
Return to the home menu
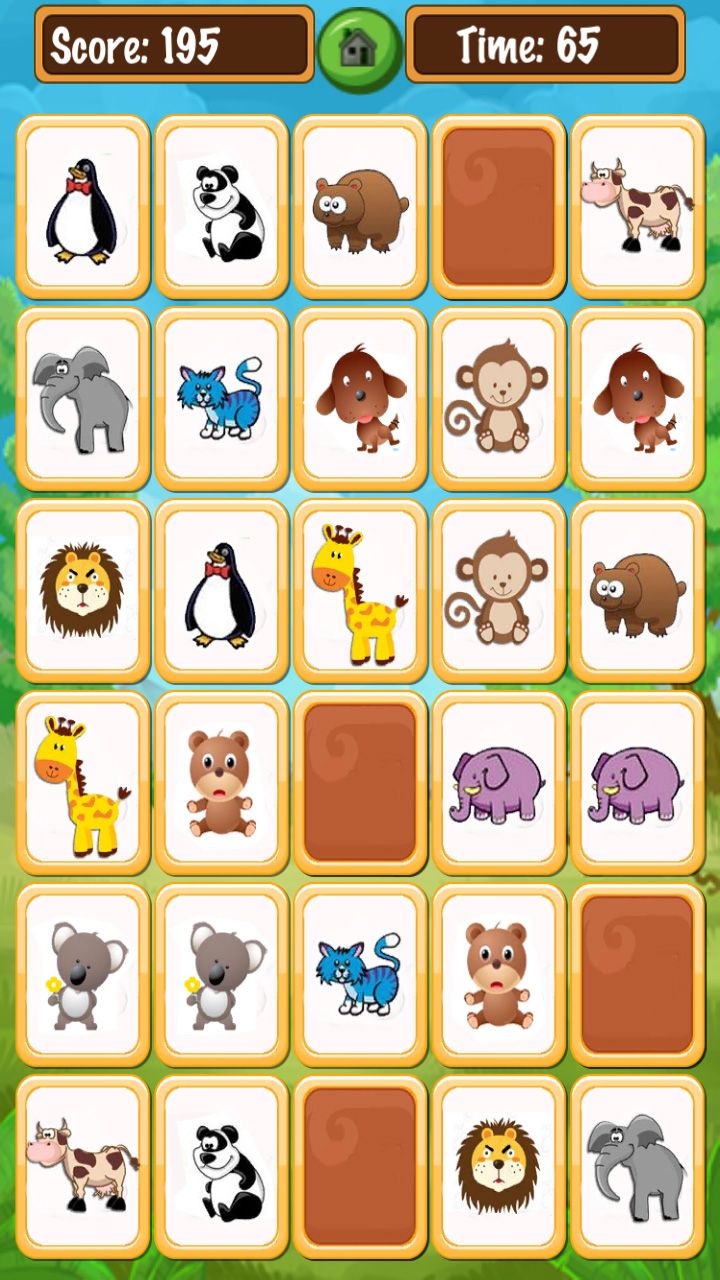pos(359,48)
